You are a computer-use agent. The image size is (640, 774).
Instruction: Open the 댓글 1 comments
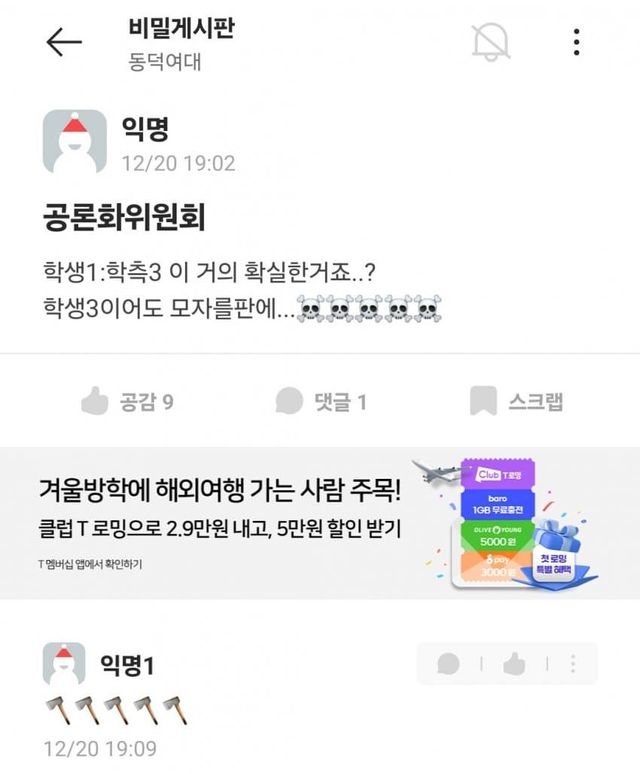321,402
